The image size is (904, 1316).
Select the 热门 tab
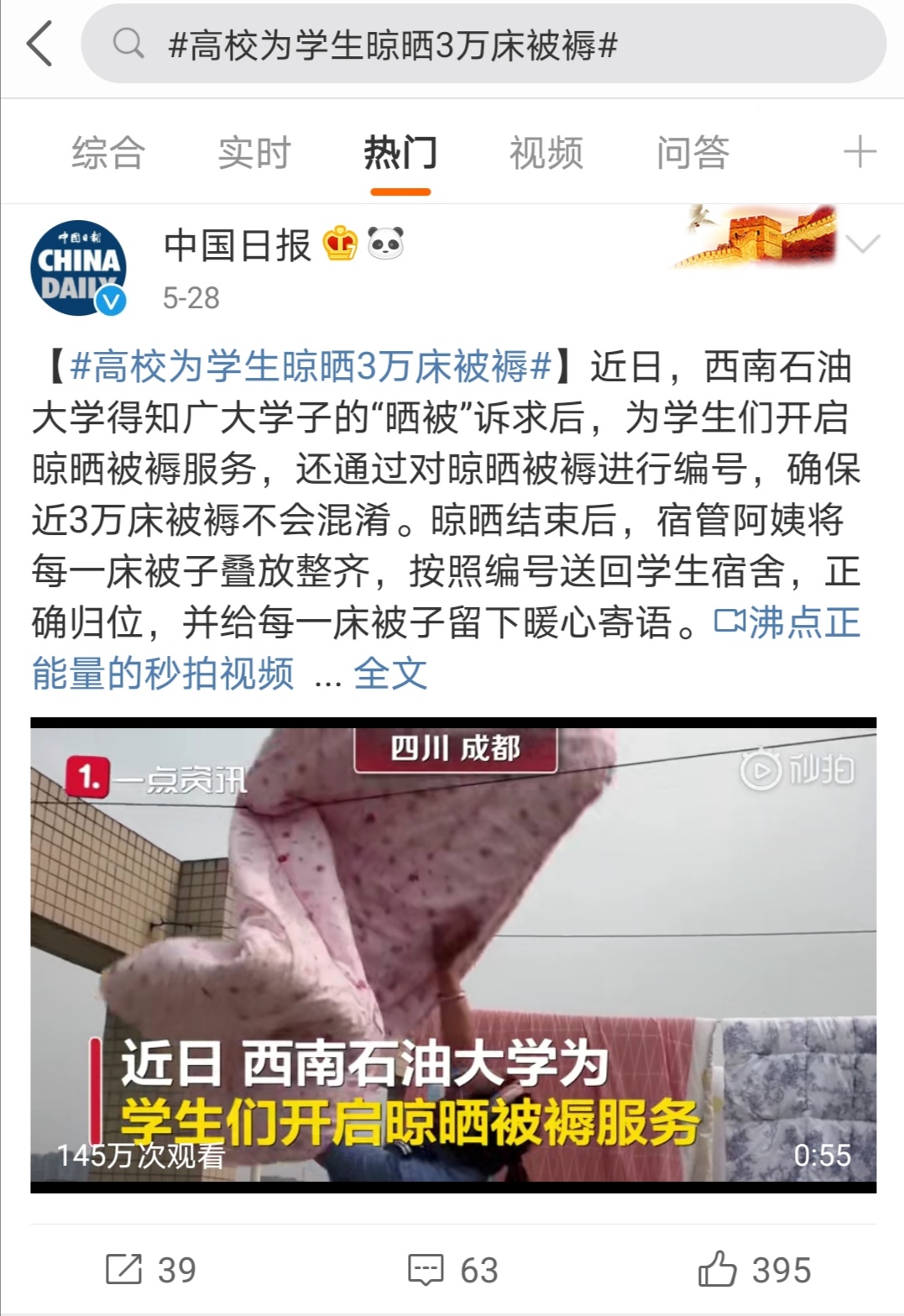tap(400, 153)
